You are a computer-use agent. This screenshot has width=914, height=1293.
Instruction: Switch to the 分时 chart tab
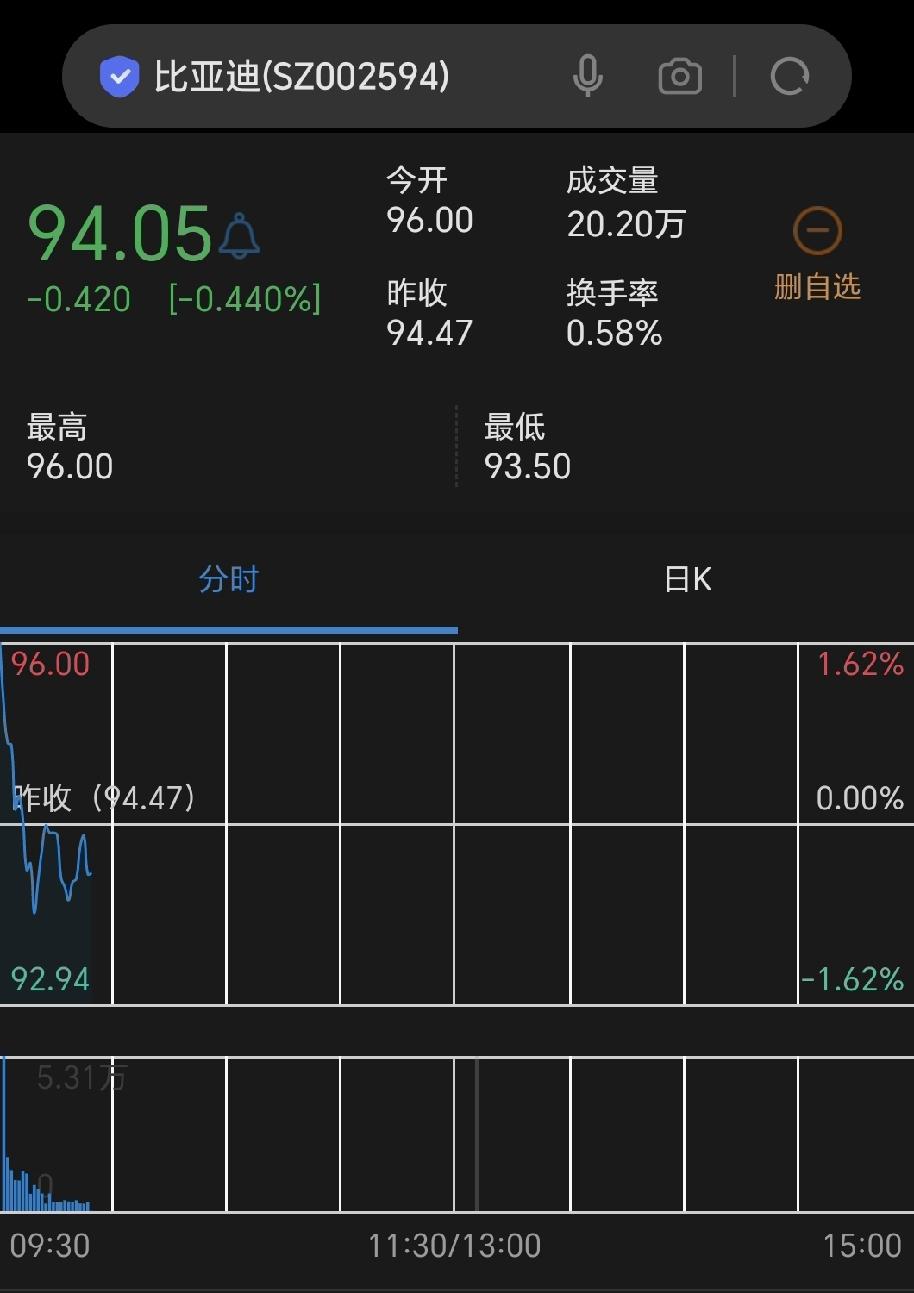(x=228, y=580)
